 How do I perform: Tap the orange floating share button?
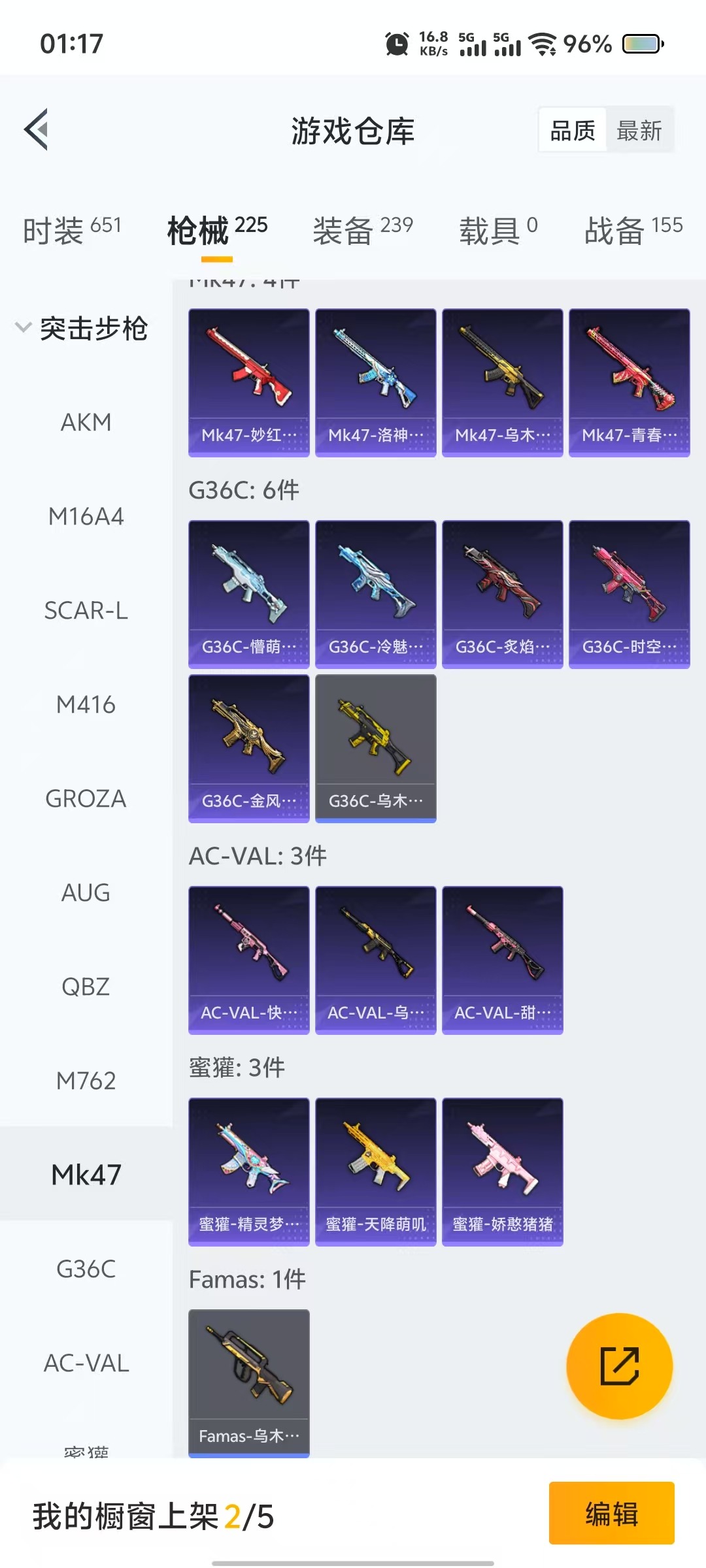pyautogui.click(x=618, y=1365)
